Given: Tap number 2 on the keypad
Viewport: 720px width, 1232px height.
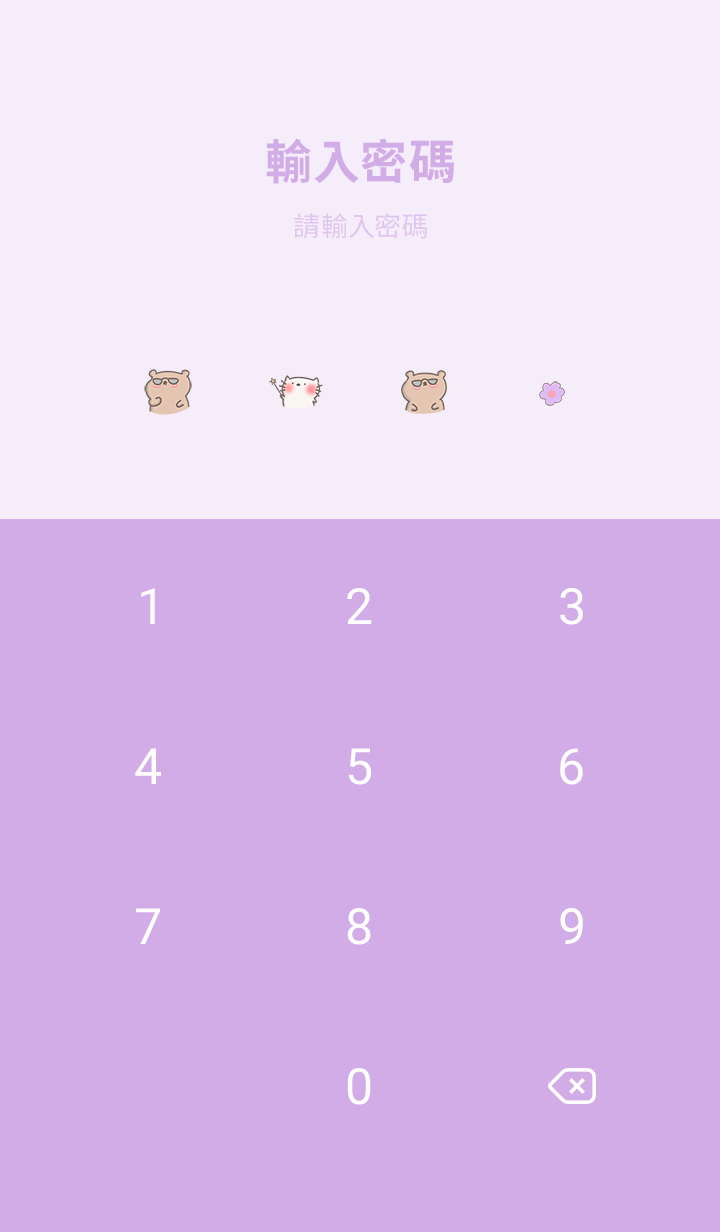Looking at the screenshot, I should (x=359, y=607).
